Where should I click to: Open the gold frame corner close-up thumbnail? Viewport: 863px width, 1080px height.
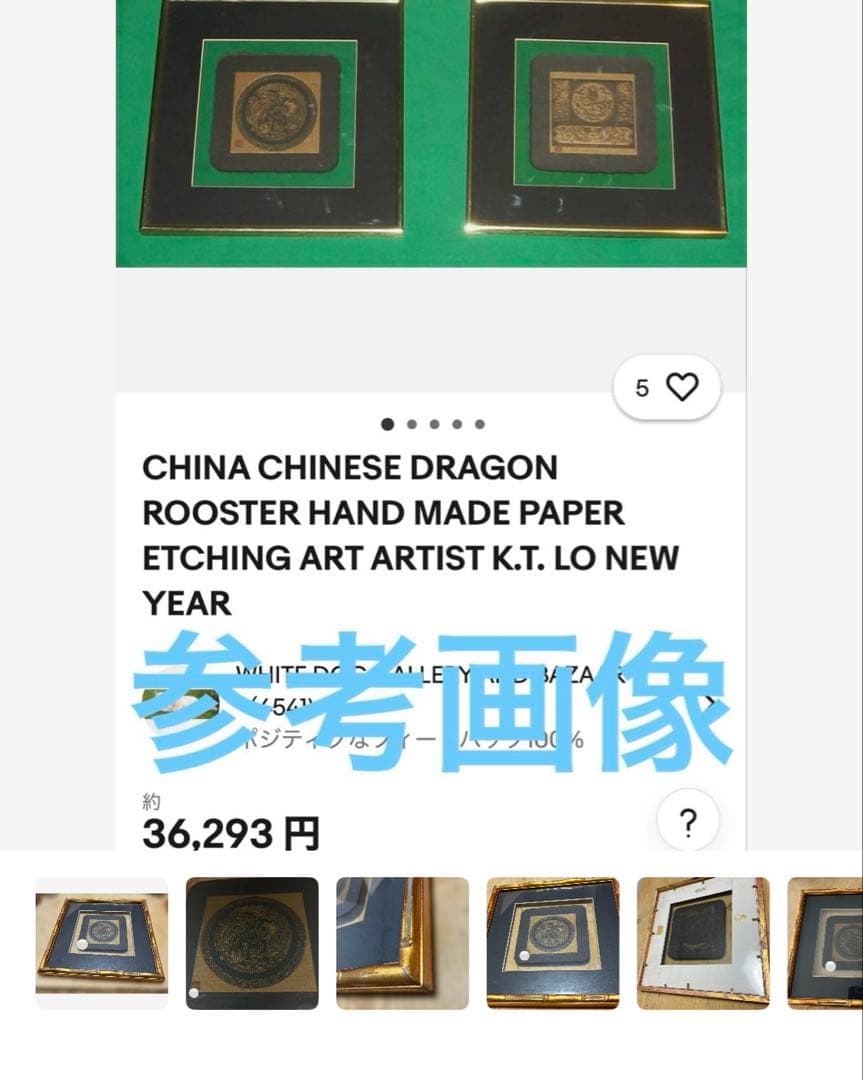tap(402, 944)
